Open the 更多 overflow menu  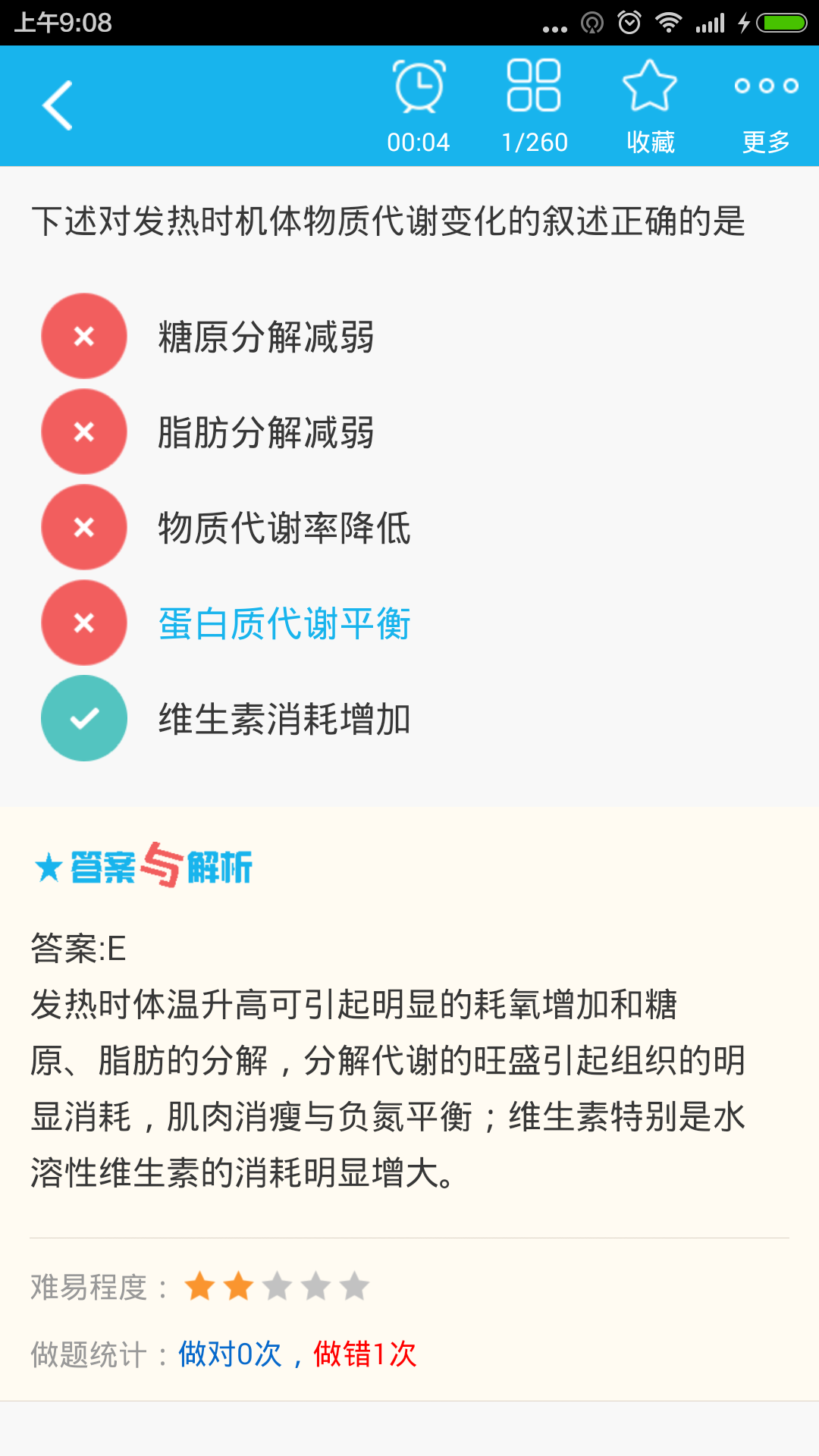coord(766,87)
